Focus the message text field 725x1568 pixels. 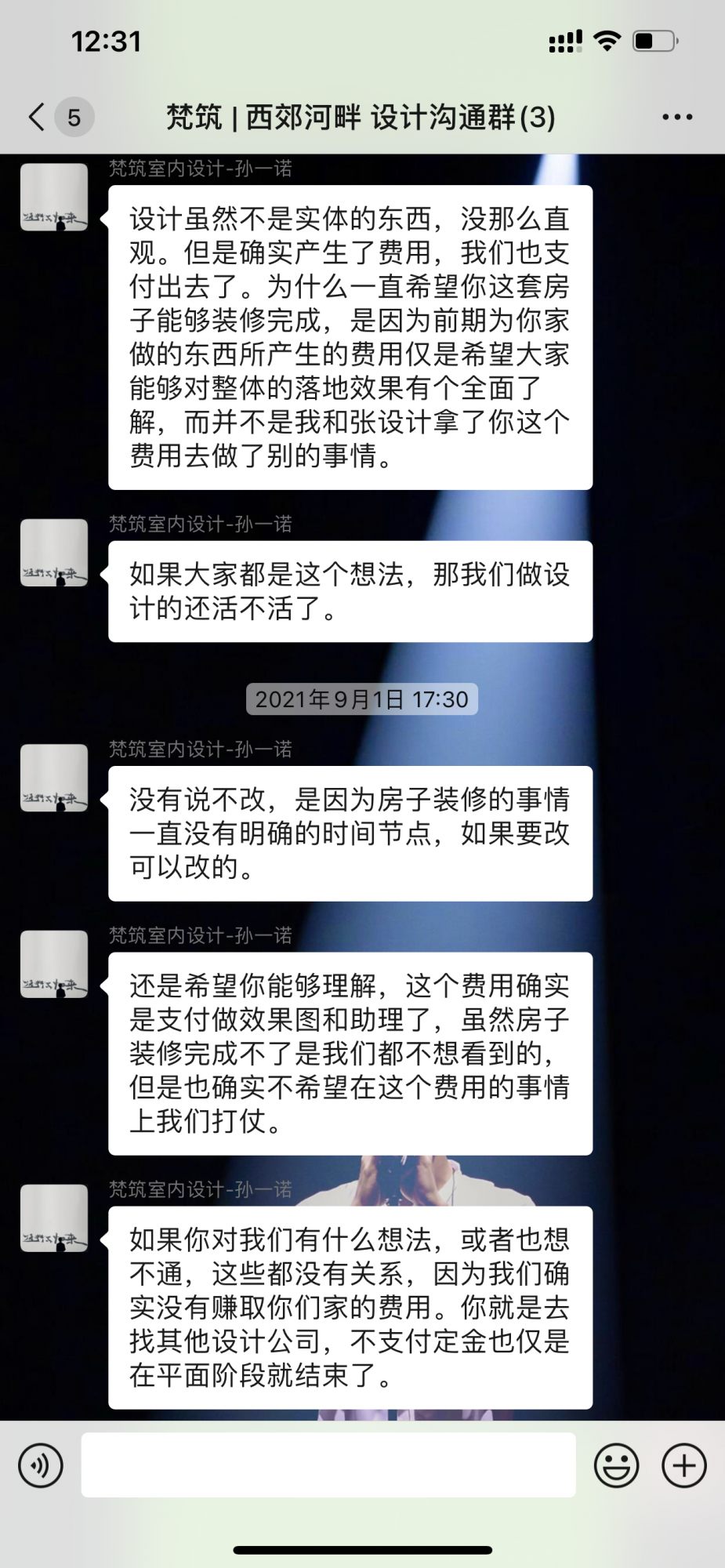[x=328, y=1465]
